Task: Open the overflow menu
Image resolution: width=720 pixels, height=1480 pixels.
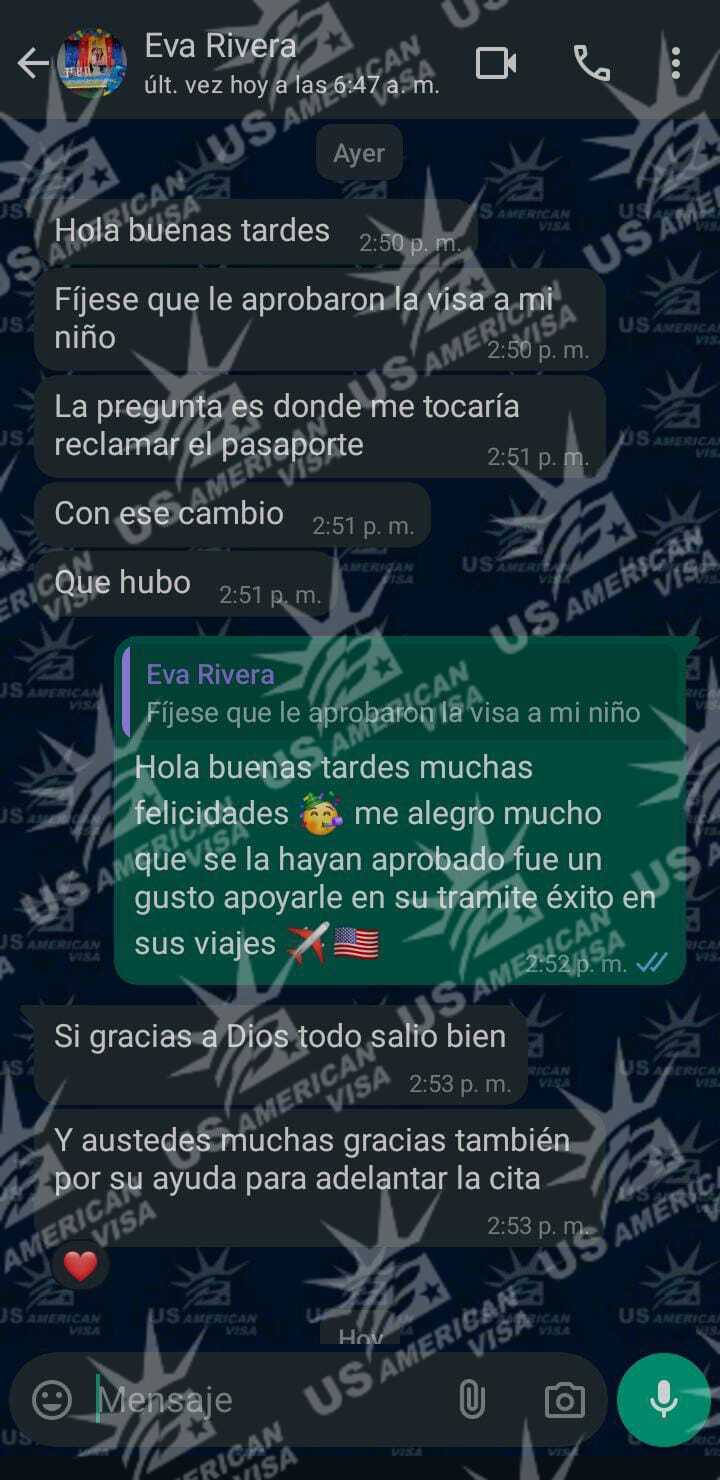Action: click(x=676, y=64)
